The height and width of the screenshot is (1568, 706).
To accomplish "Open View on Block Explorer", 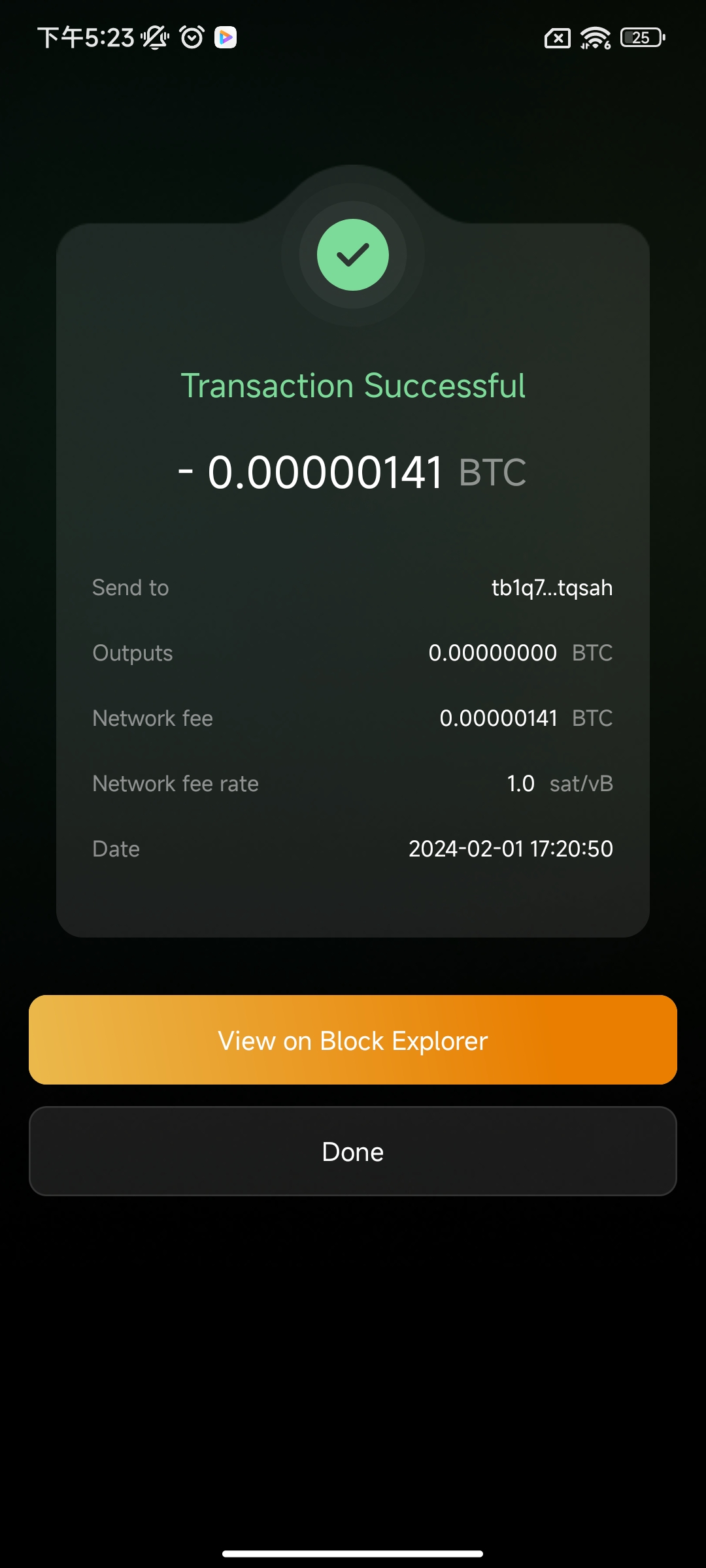I will click(x=353, y=1039).
